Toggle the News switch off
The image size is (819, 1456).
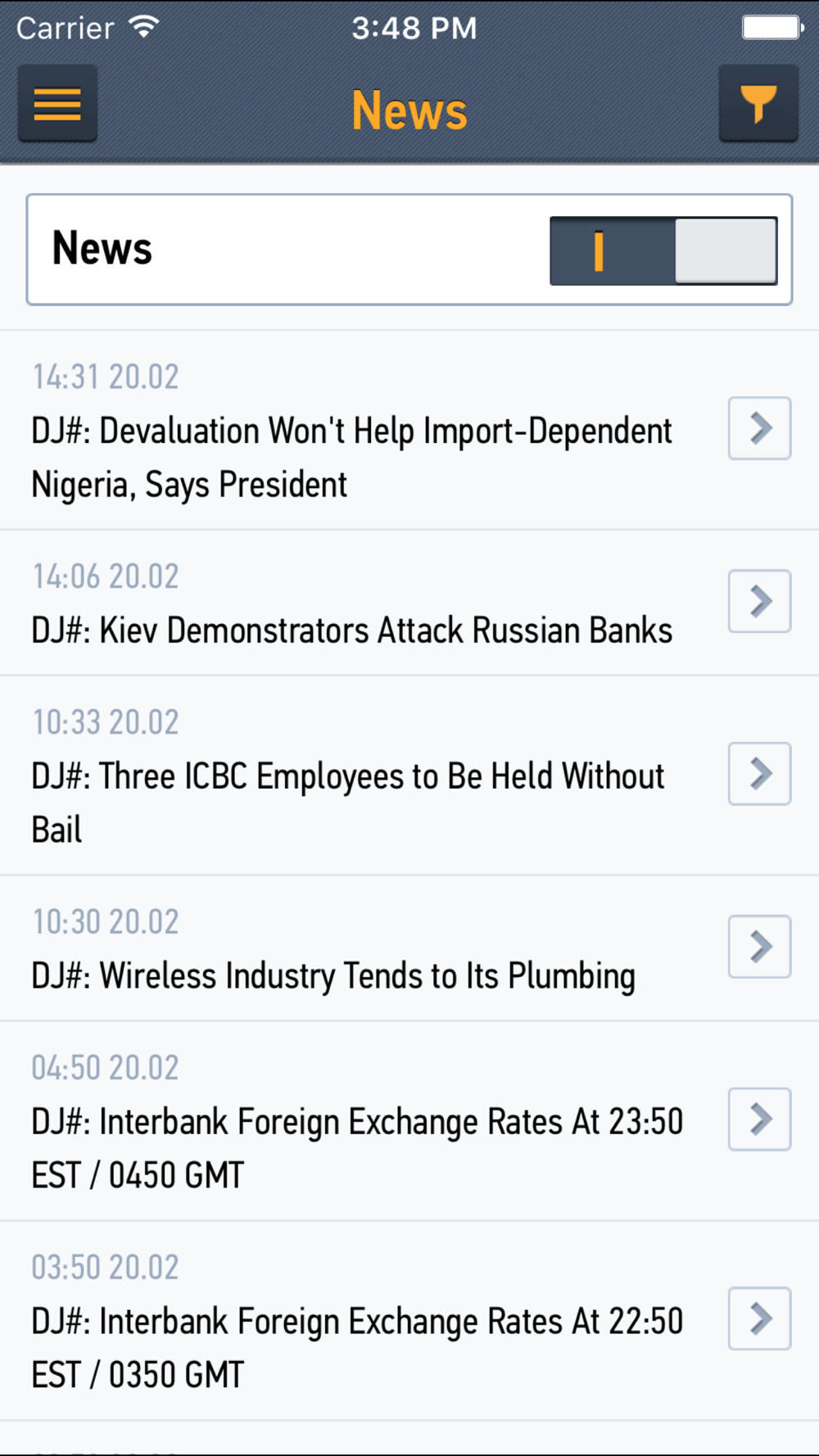coord(663,251)
